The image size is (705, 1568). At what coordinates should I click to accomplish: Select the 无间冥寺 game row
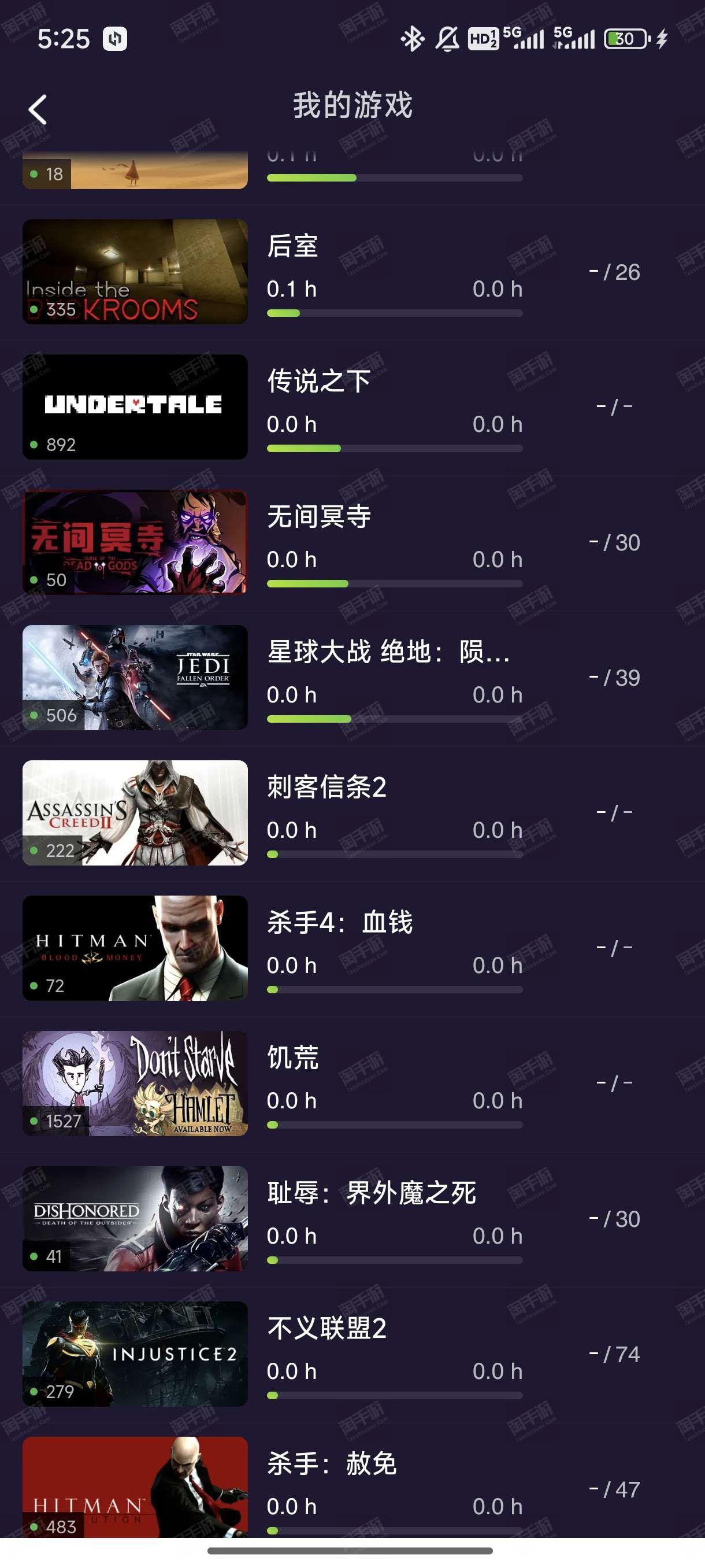tap(352, 542)
